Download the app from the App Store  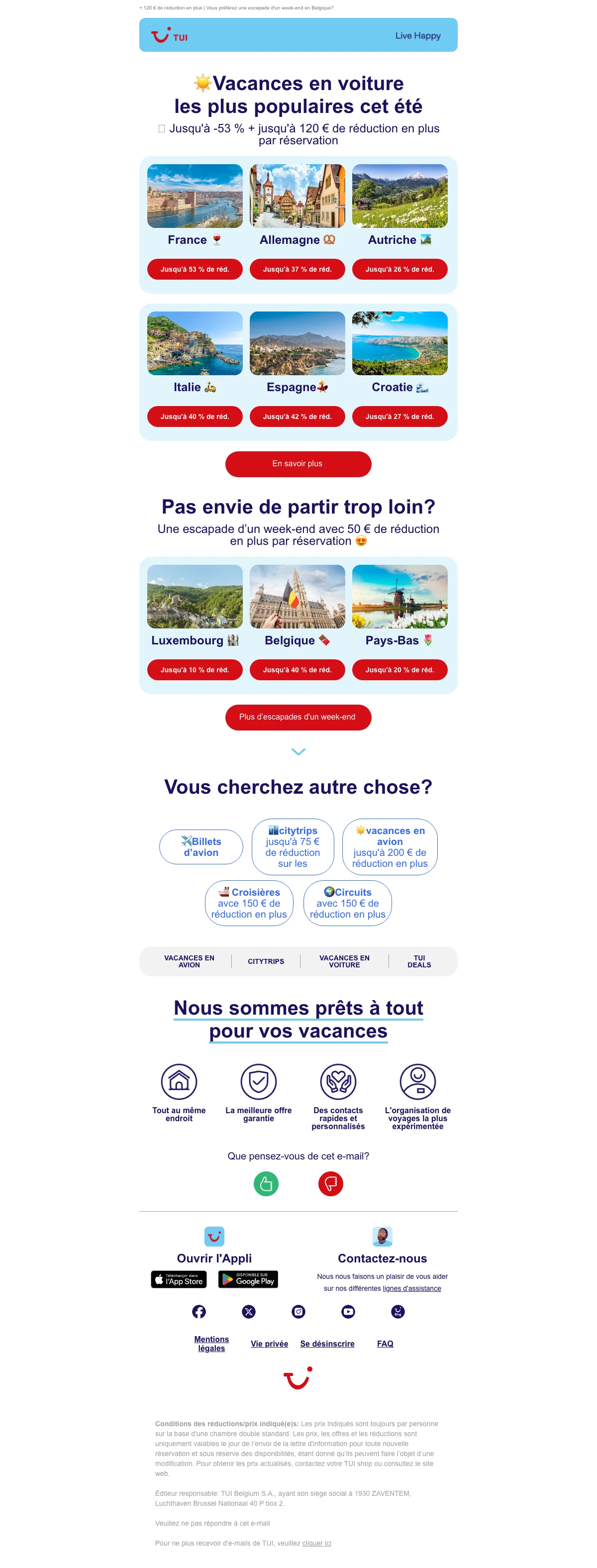point(179,1280)
